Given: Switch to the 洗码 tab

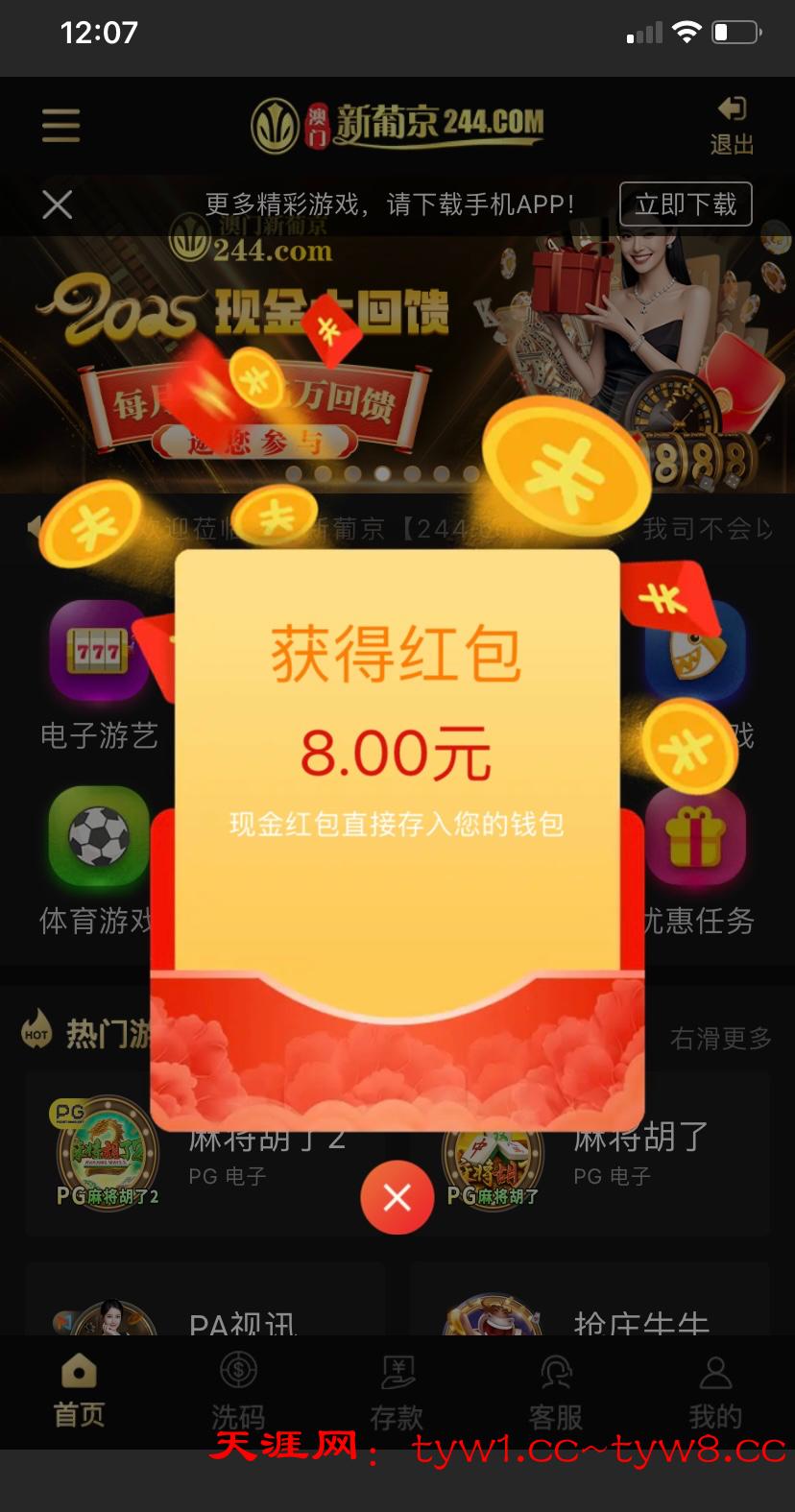Looking at the screenshot, I should [237, 1390].
